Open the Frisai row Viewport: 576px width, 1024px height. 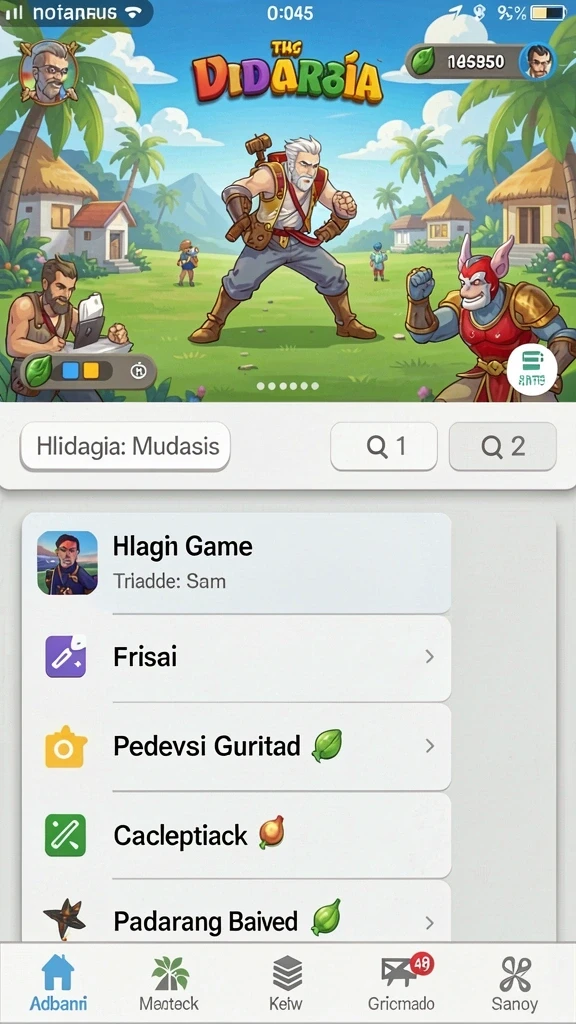(x=236, y=658)
